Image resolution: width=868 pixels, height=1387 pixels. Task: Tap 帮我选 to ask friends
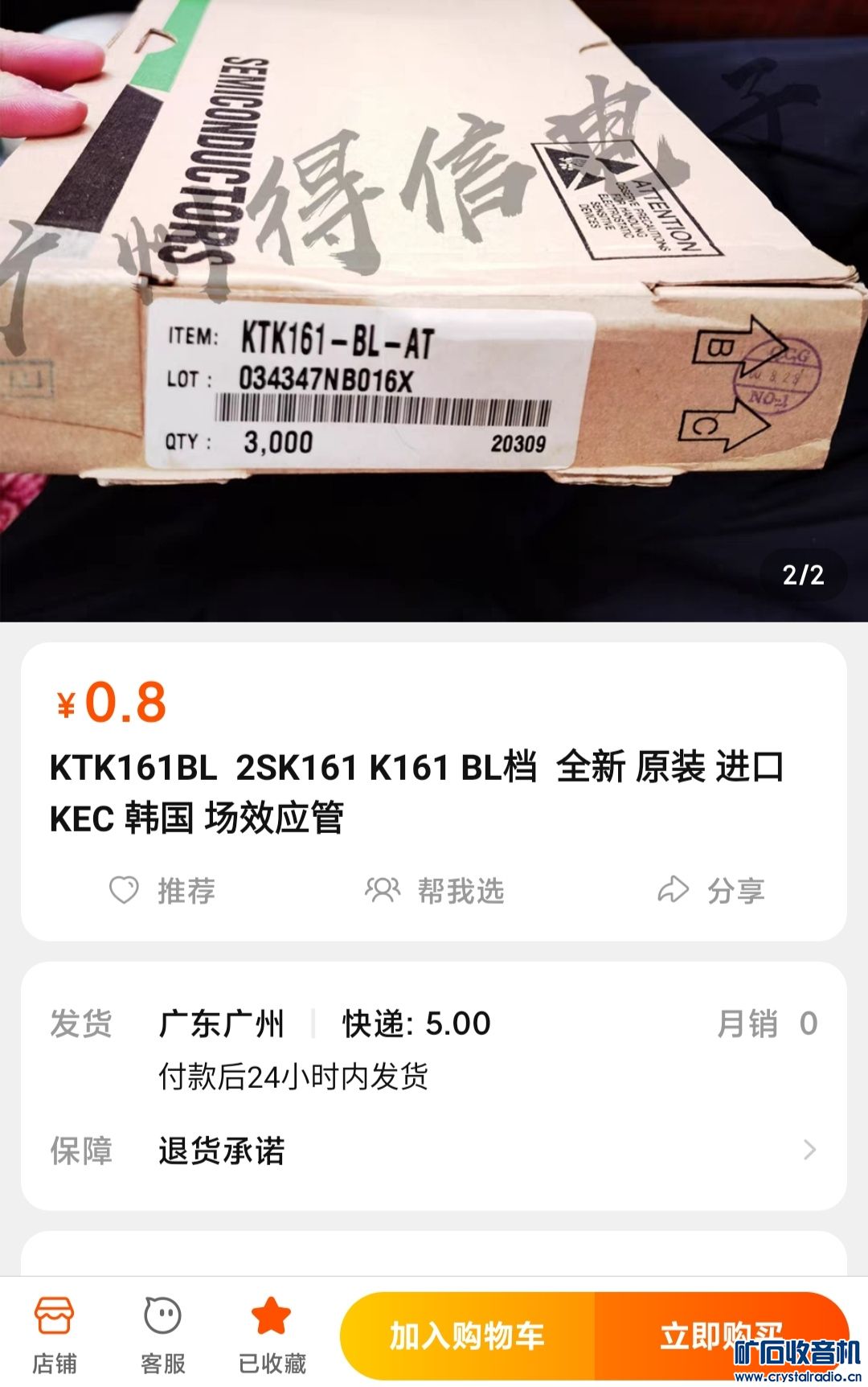(x=435, y=891)
